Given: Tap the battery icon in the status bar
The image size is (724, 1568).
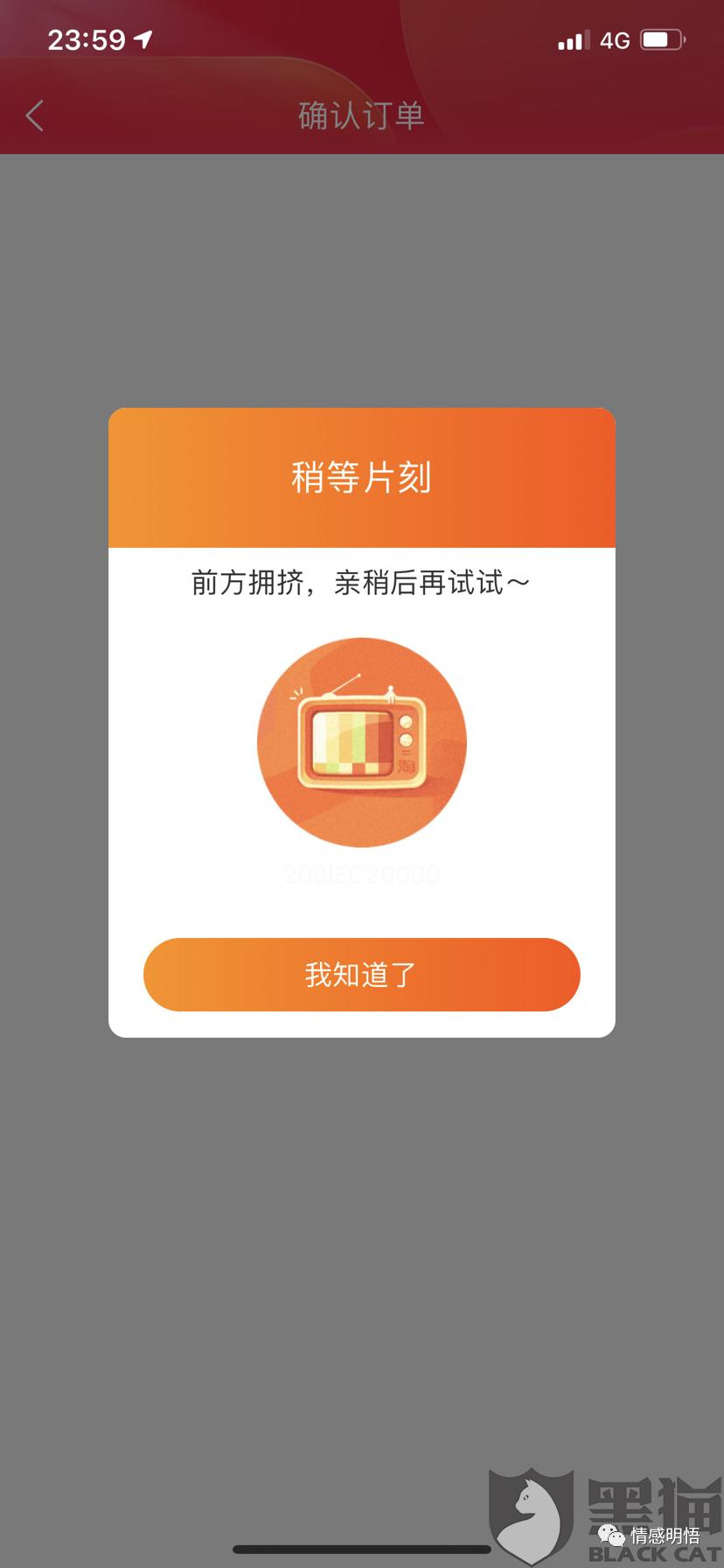Looking at the screenshot, I should (660, 38).
